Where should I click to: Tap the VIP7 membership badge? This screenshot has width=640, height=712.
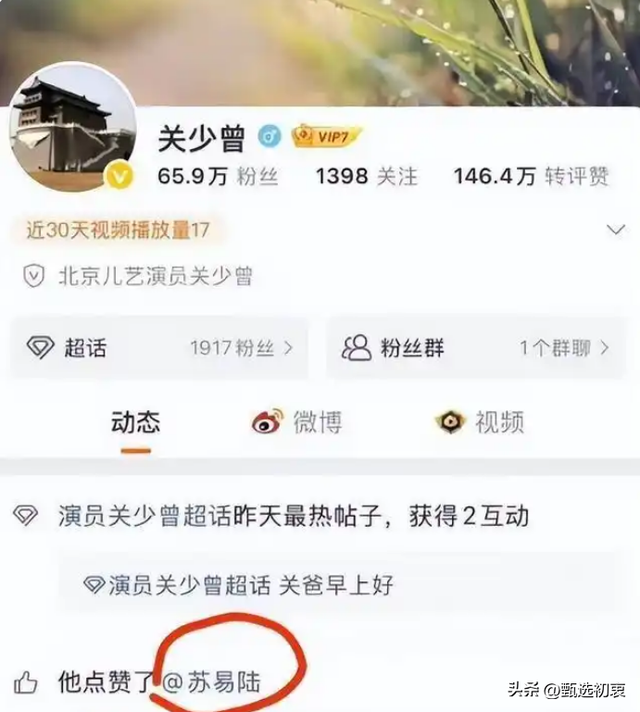[x=327, y=137]
